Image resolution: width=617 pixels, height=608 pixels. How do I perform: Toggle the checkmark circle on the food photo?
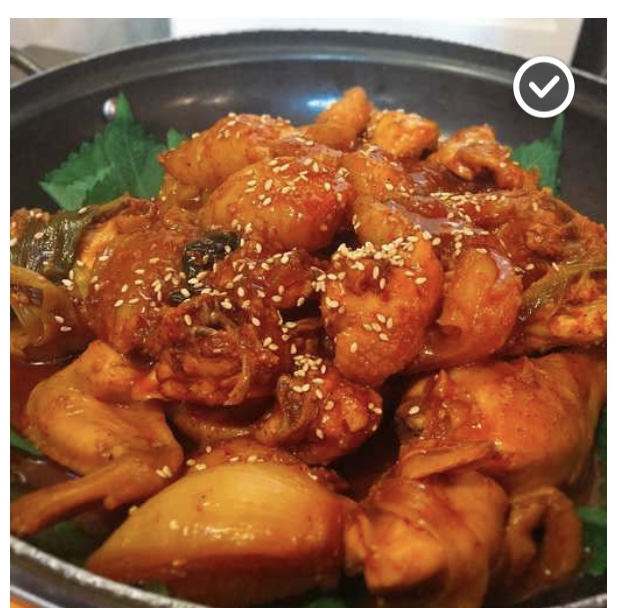(x=544, y=88)
